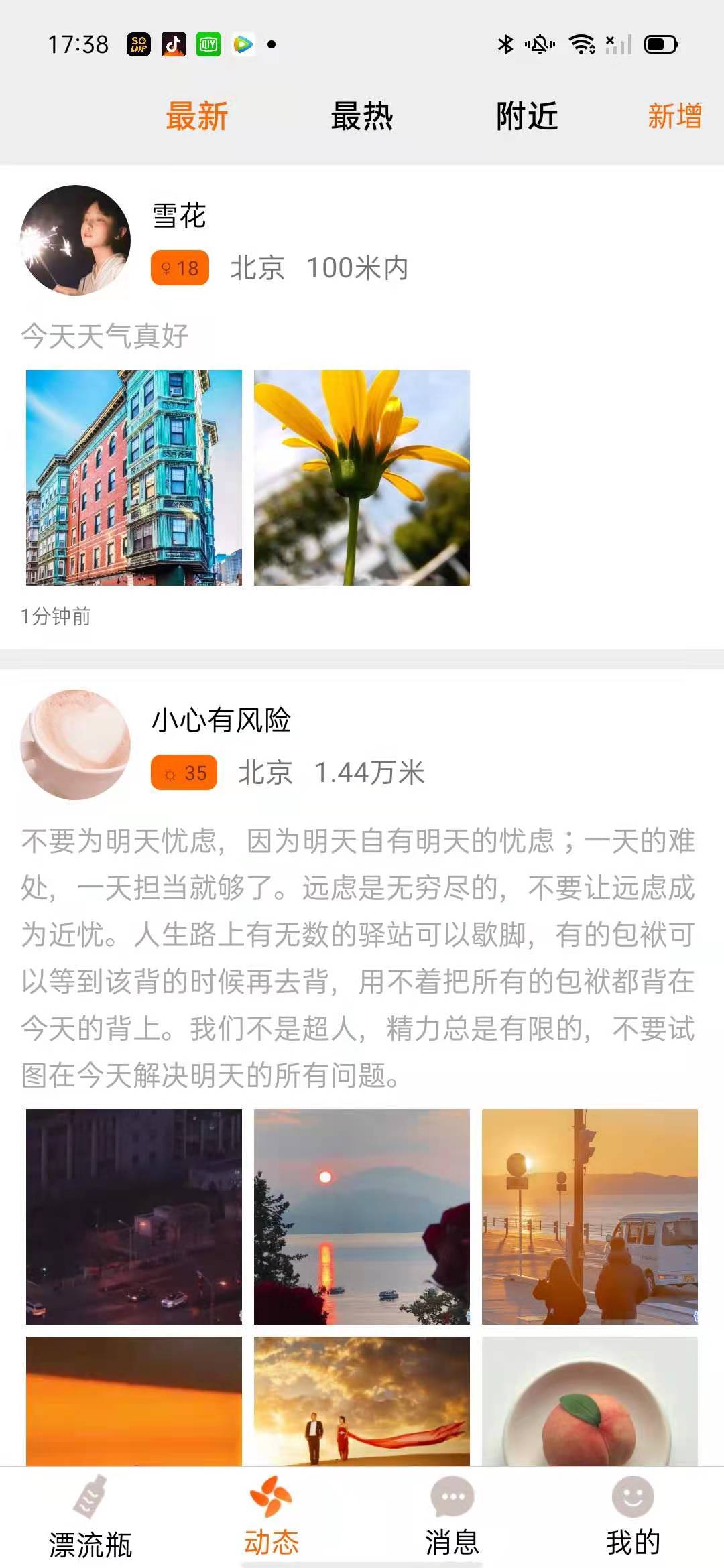
Task: Open 雪花's profile avatar
Action: coord(76,241)
